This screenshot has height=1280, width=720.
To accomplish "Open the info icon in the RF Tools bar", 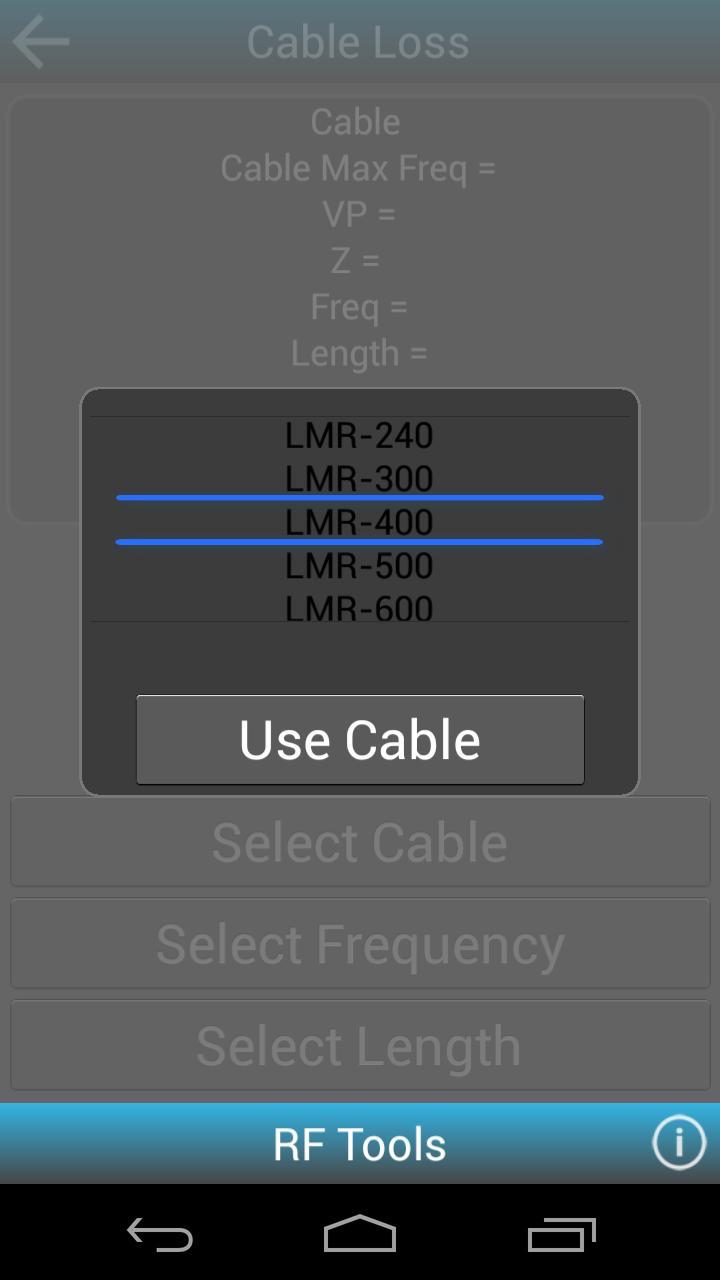I will 679,1142.
